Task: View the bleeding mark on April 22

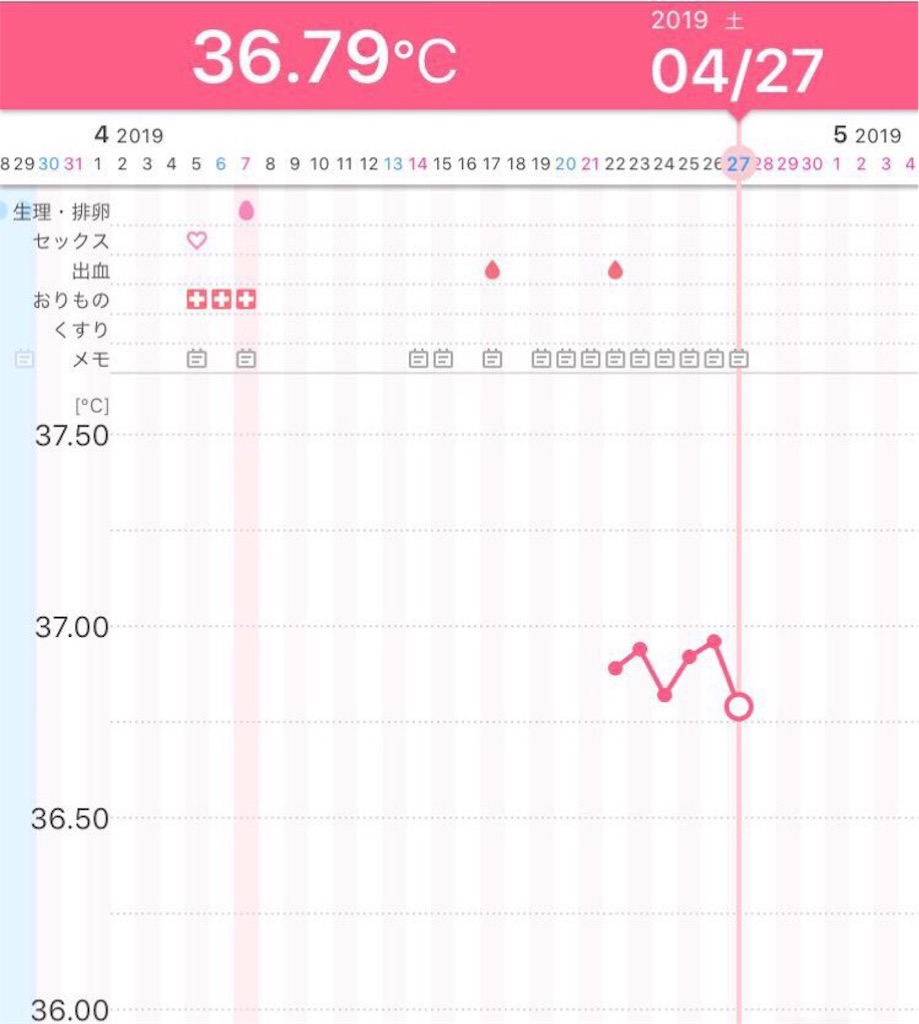Action: (615, 270)
